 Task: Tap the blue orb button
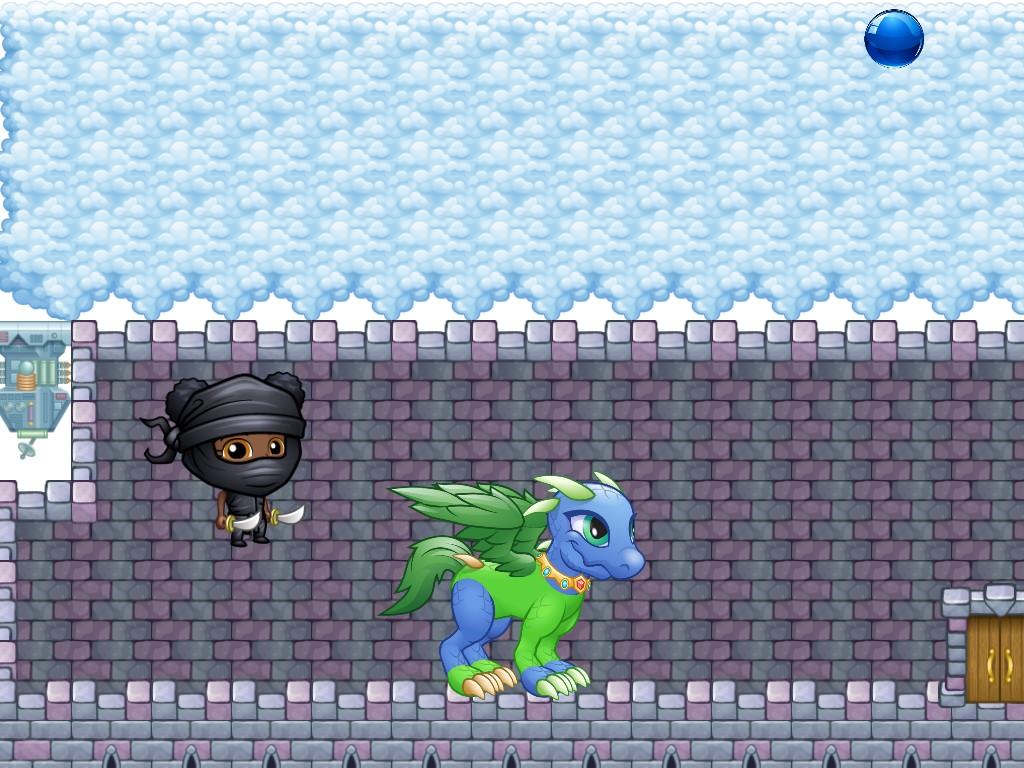(x=893, y=39)
